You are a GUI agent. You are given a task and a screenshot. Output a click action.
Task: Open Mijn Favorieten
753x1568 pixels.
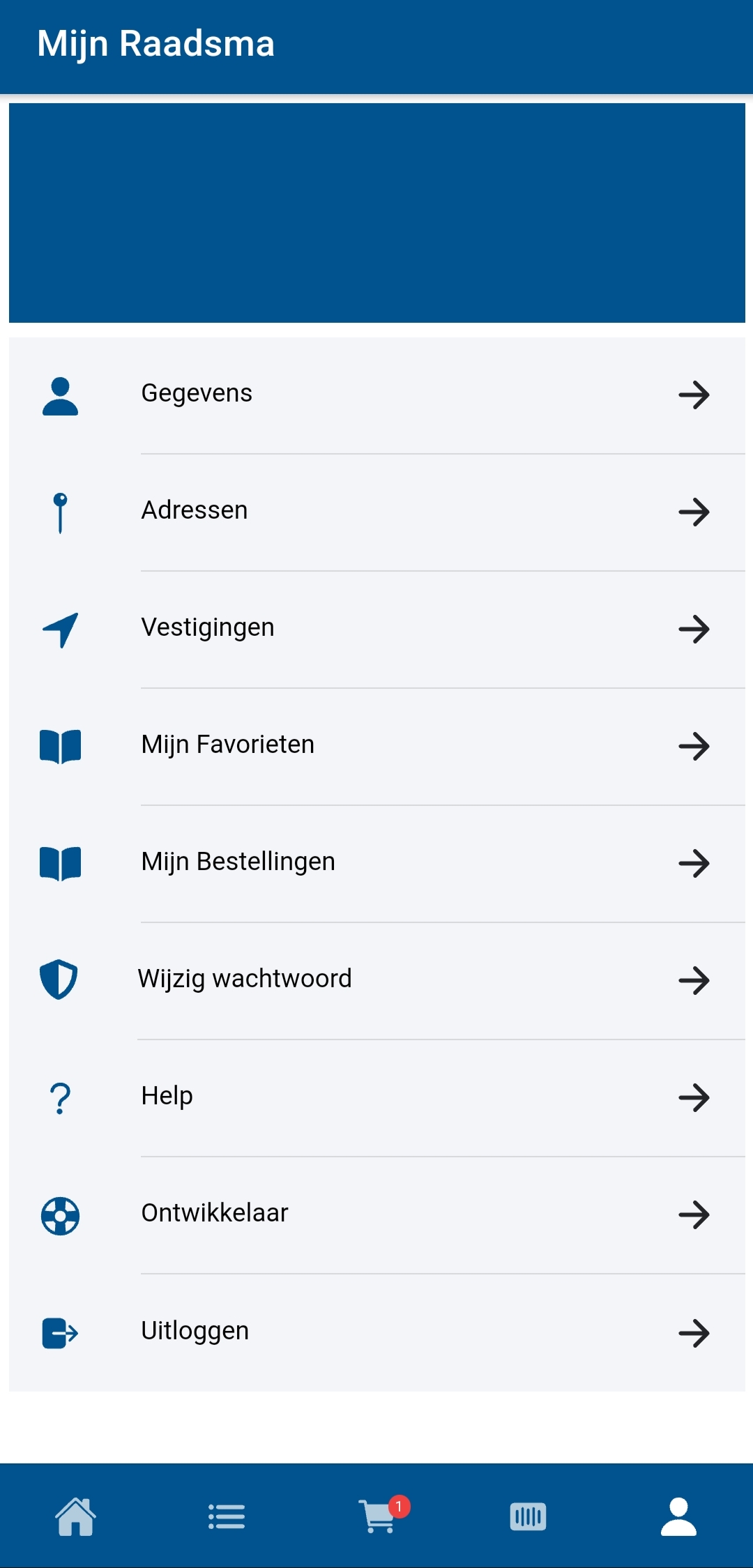click(x=376, y=747)
